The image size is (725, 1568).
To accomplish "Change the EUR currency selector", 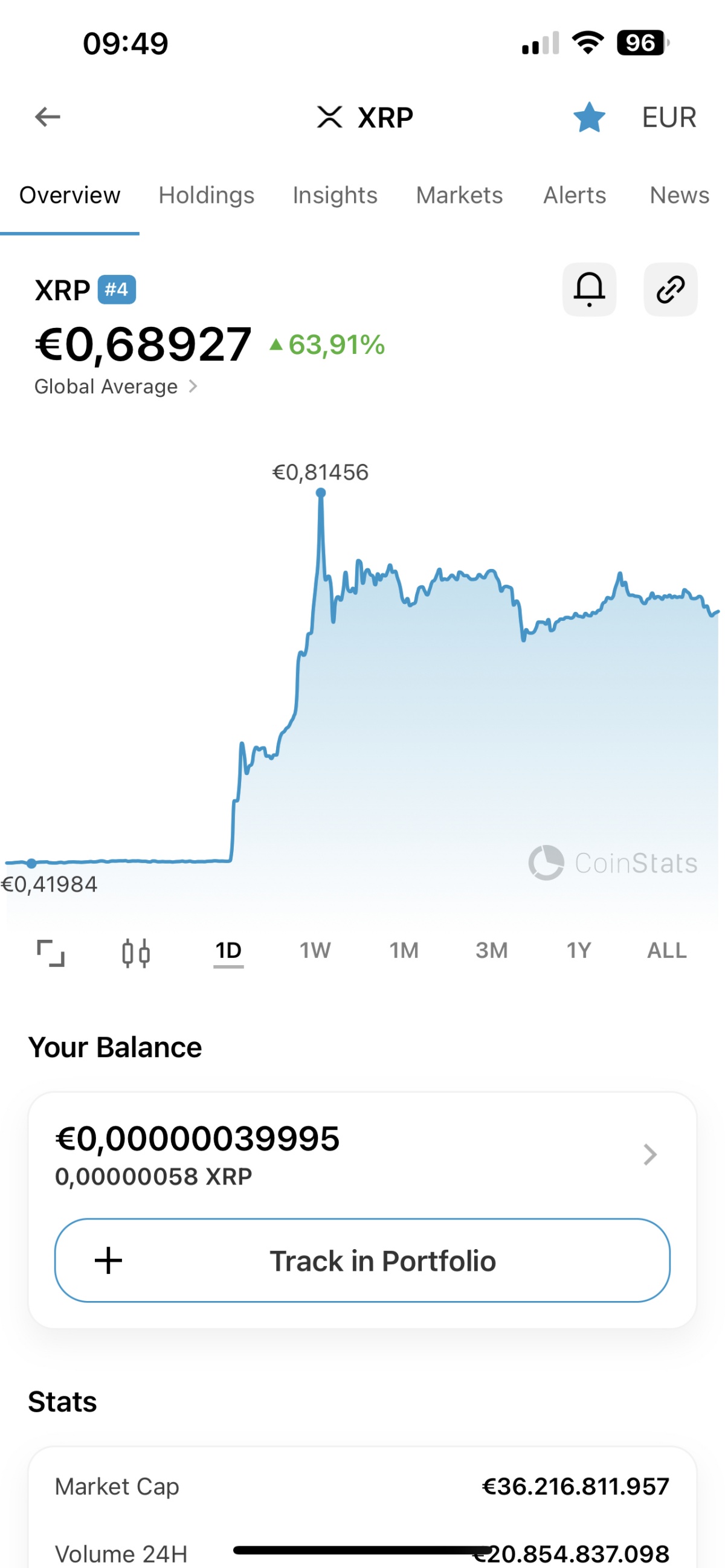I will click(x=668, y=117).
